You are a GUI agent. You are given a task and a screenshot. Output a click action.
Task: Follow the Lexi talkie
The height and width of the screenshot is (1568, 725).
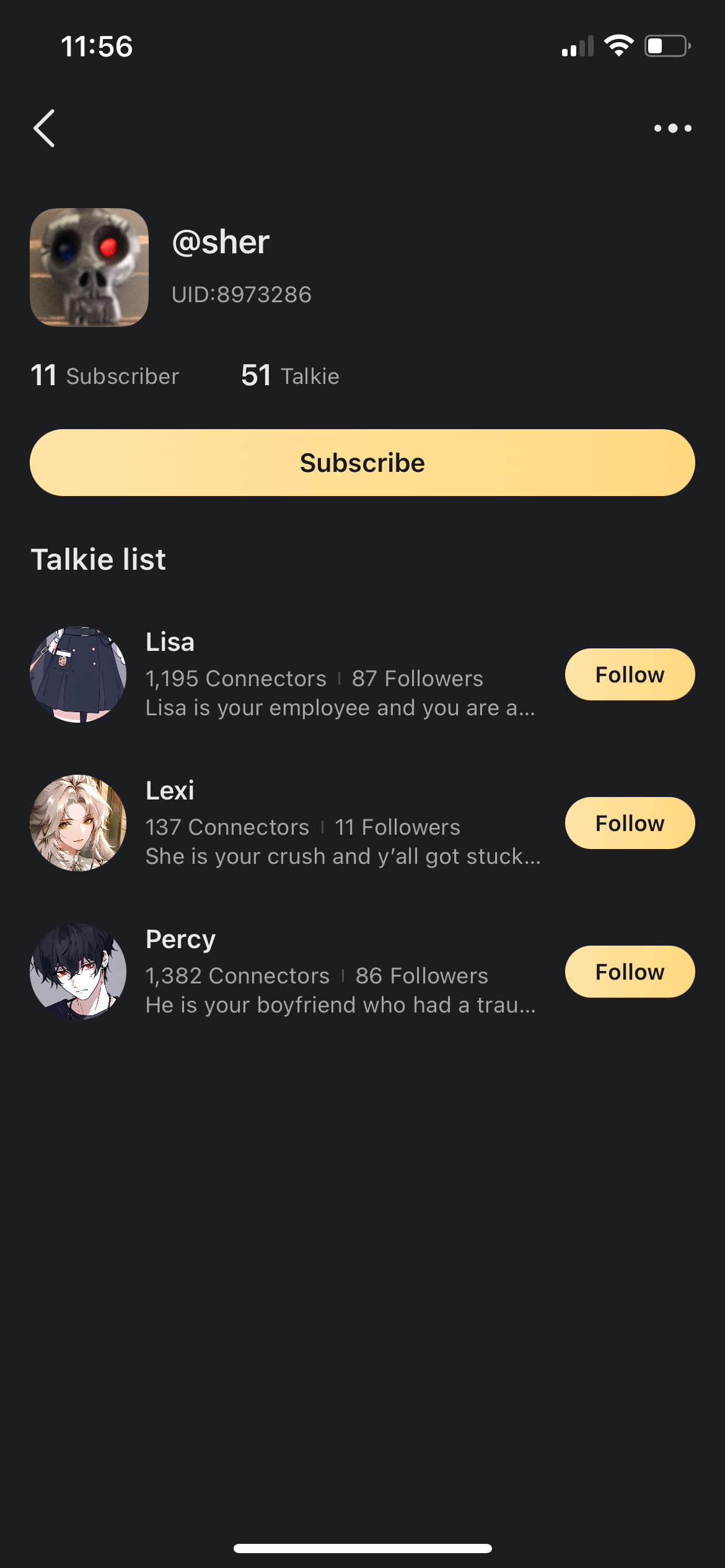click(x=630, y=823)
